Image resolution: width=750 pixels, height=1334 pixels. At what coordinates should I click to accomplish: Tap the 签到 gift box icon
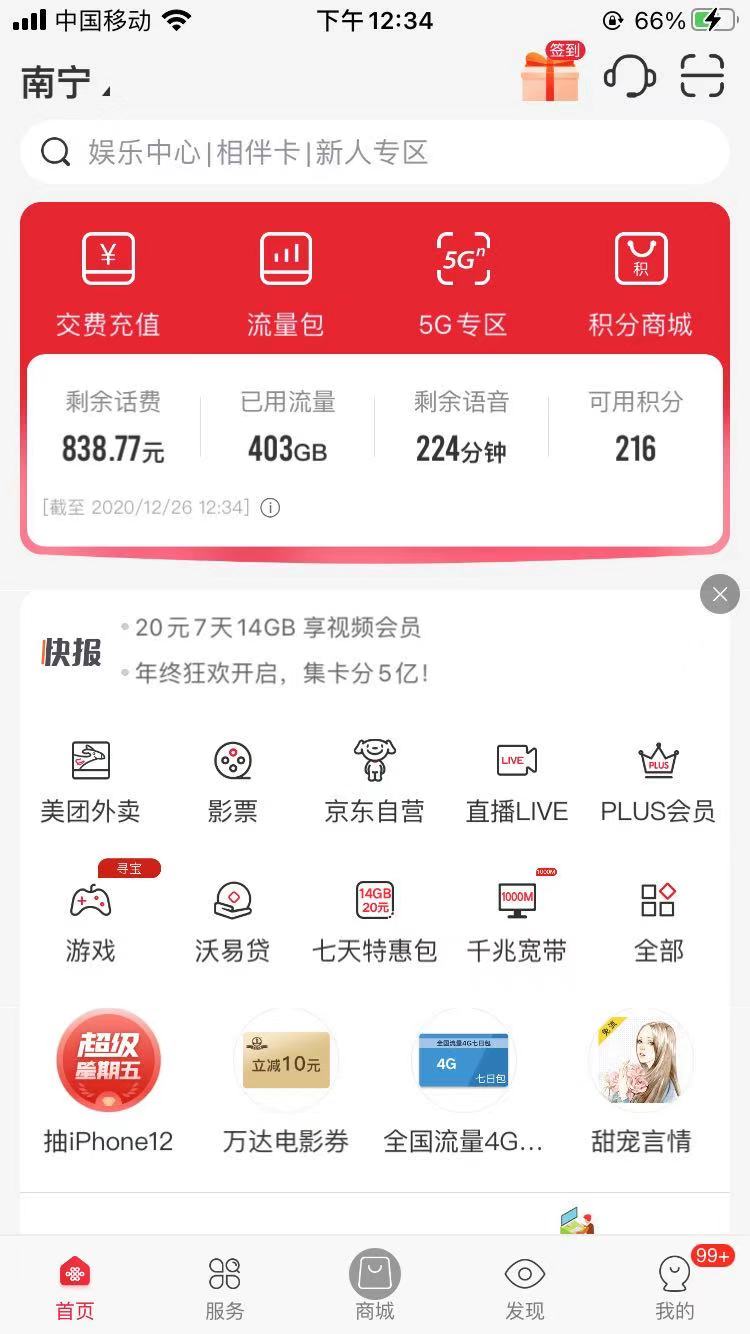tap(550, 73)
